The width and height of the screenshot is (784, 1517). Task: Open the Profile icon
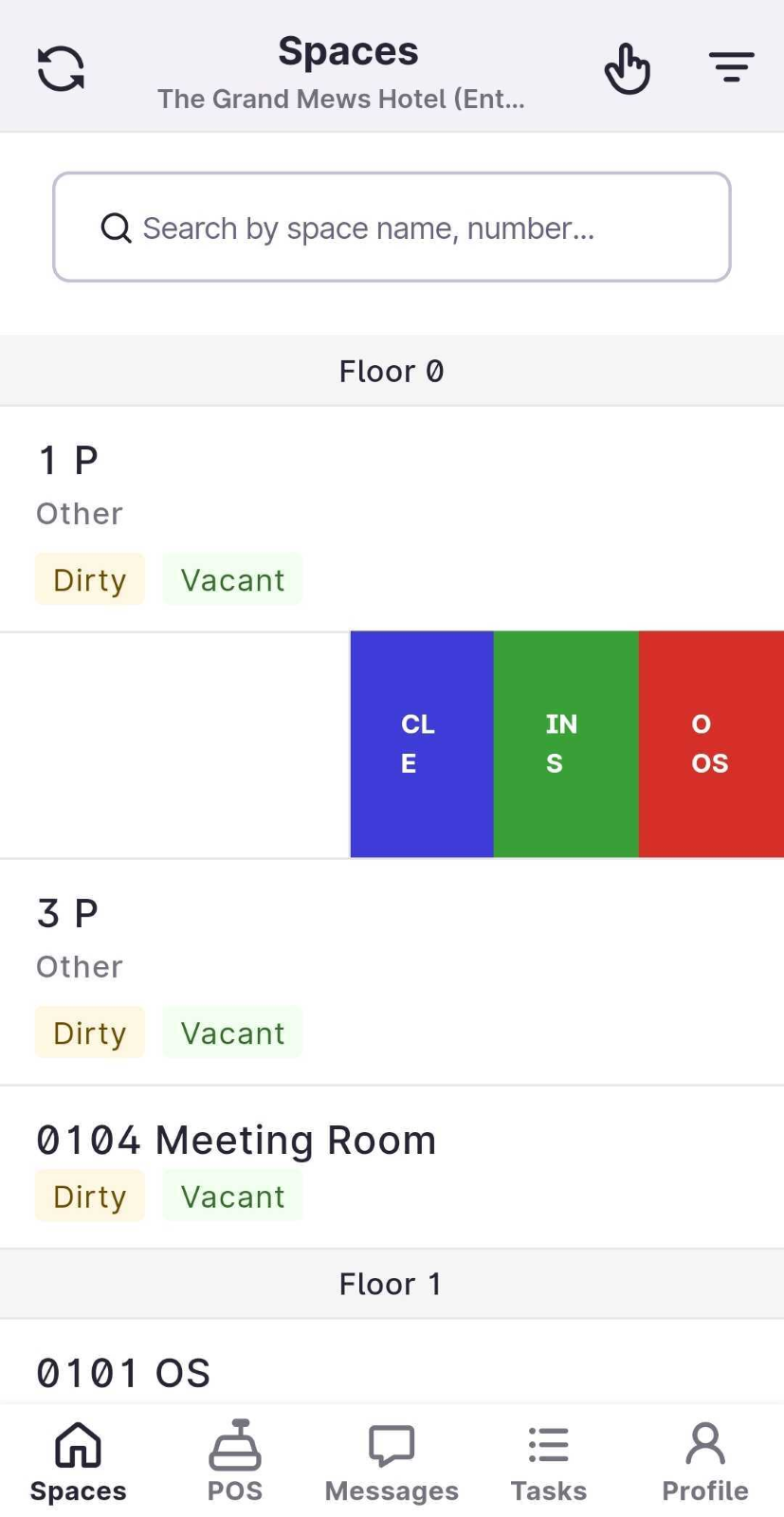[x=704, y=1445]
